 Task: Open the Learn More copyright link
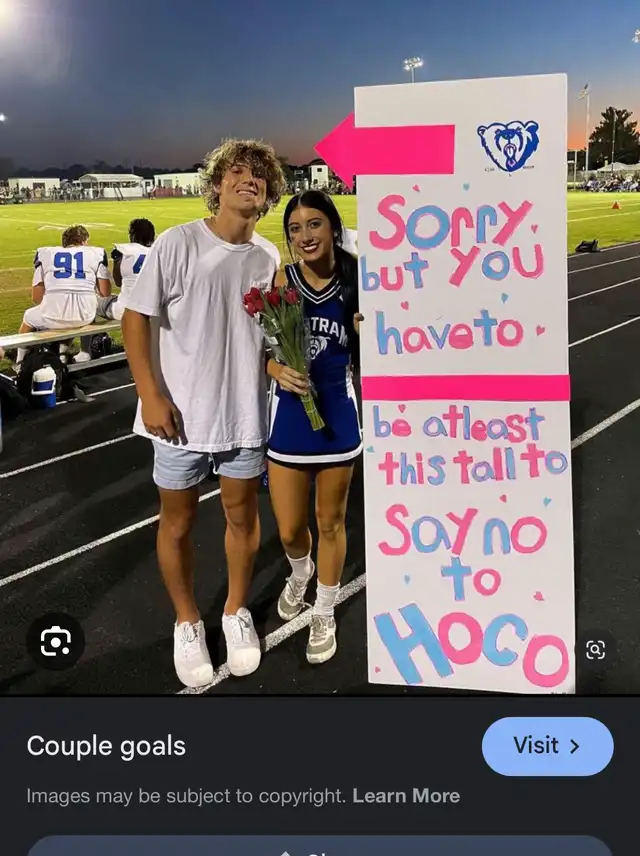tap(406, 796)
